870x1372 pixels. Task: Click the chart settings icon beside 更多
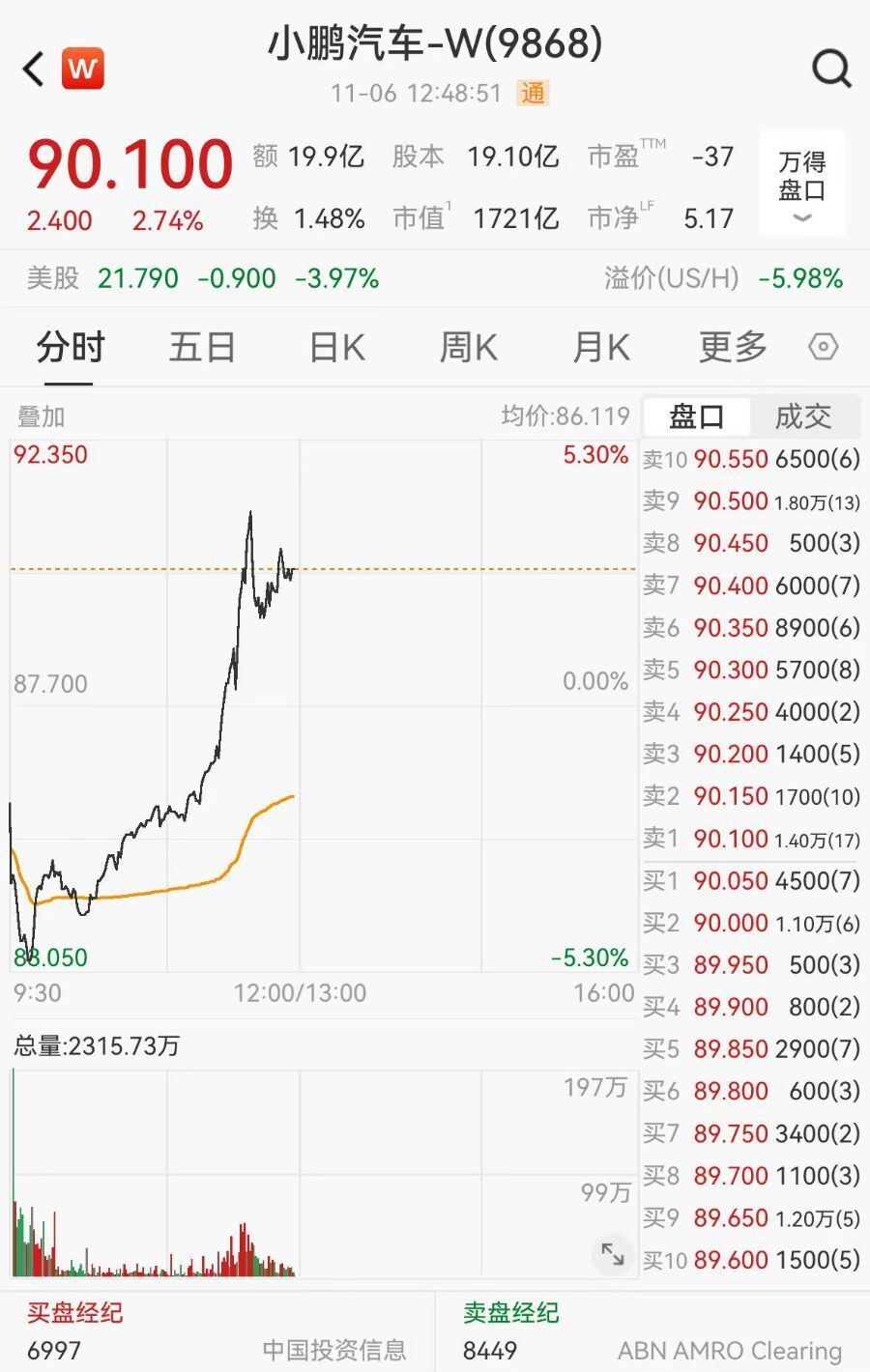click(x=824, y=347)
